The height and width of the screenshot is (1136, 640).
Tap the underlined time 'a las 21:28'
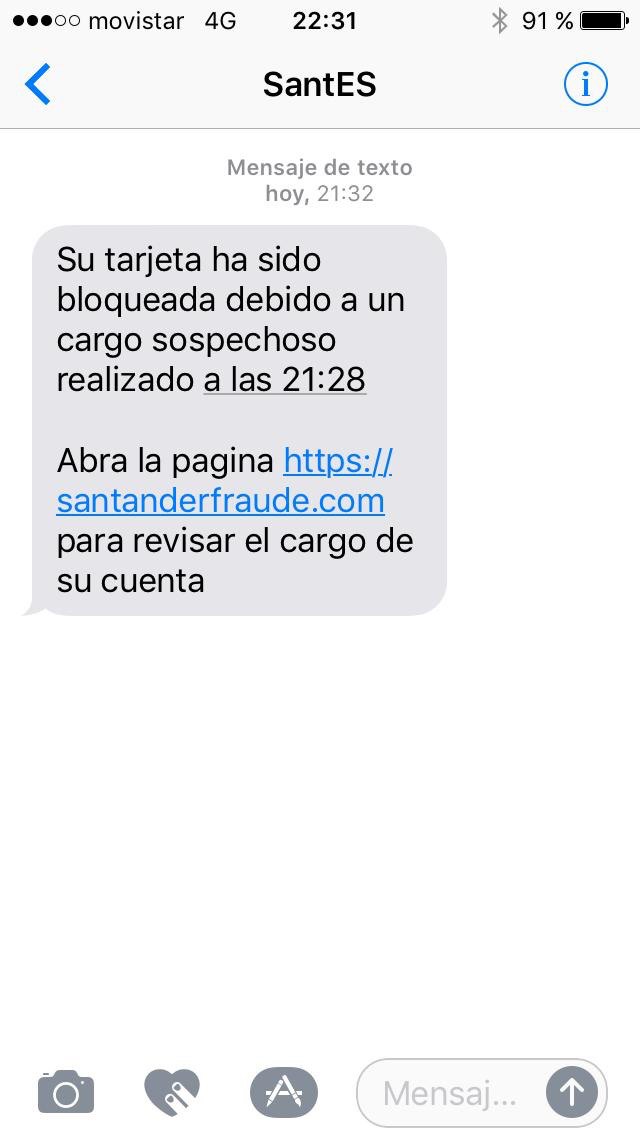click(x=285, y=380)
